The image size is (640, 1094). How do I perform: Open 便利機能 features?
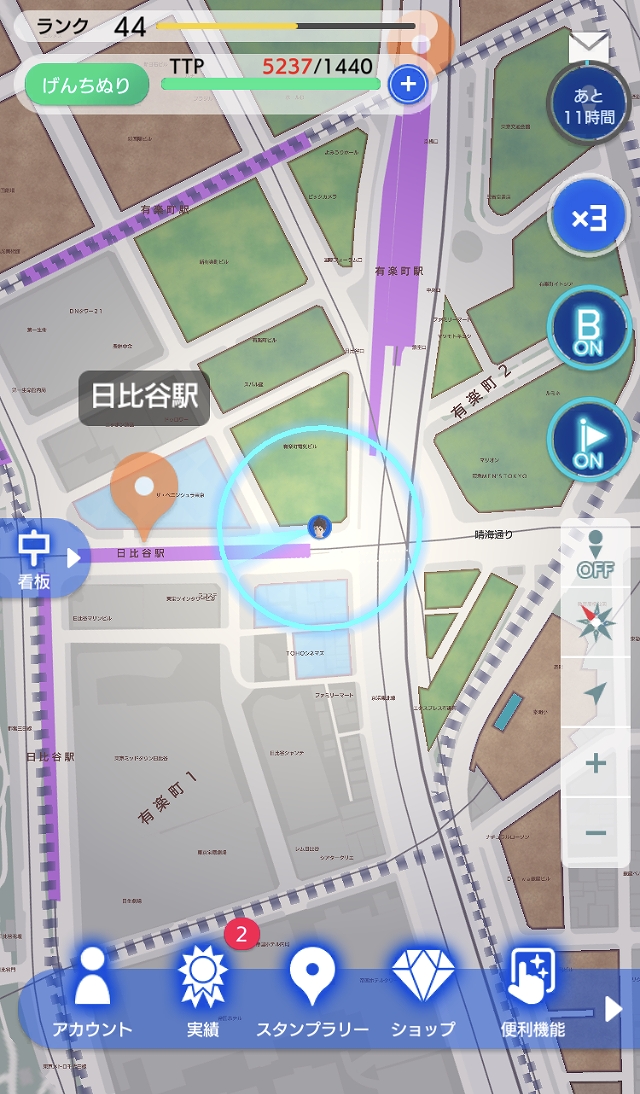(x=533, y=992)
